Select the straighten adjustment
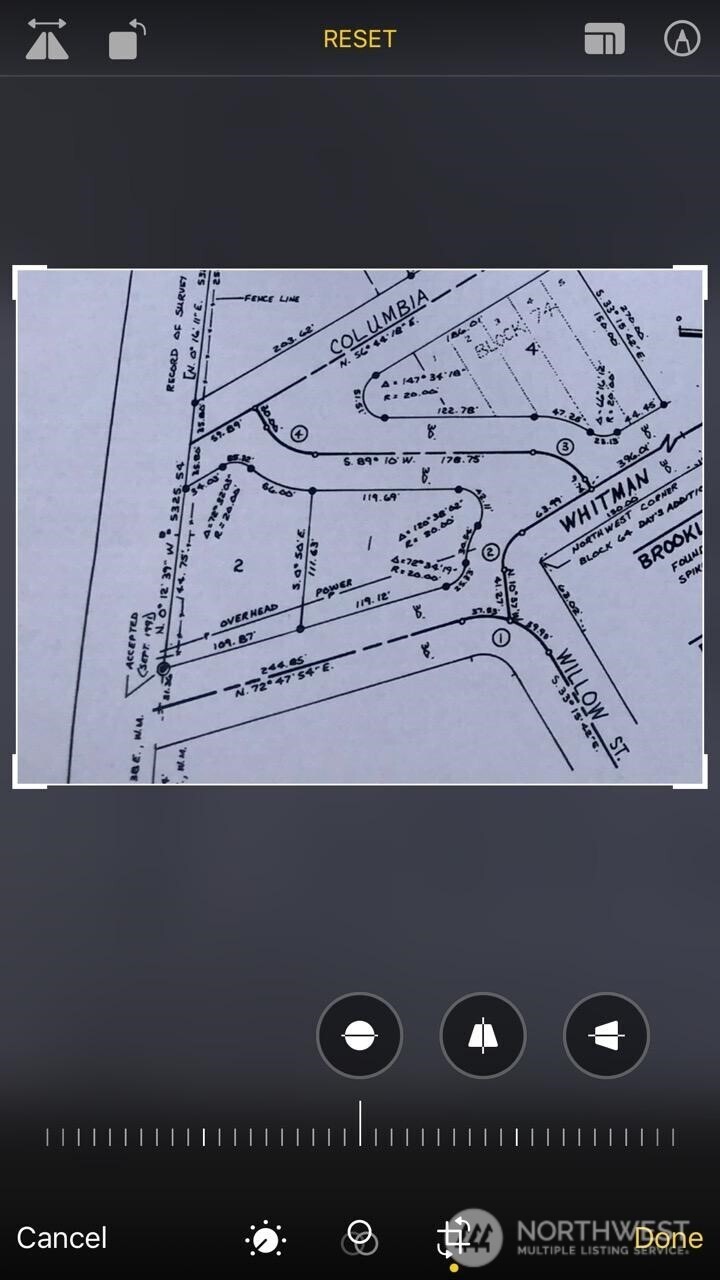Viewport: 720px width, 1280px height. point(359,1036)
